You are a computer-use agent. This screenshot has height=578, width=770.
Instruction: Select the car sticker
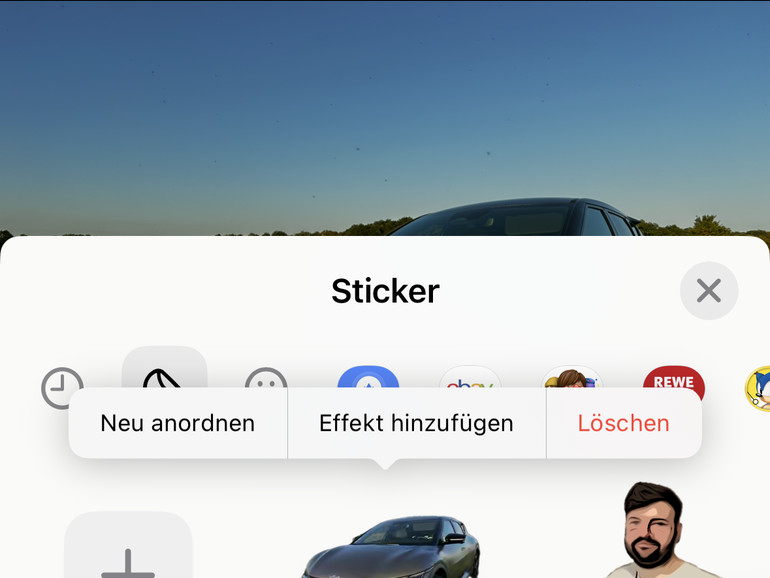(392, 548)
